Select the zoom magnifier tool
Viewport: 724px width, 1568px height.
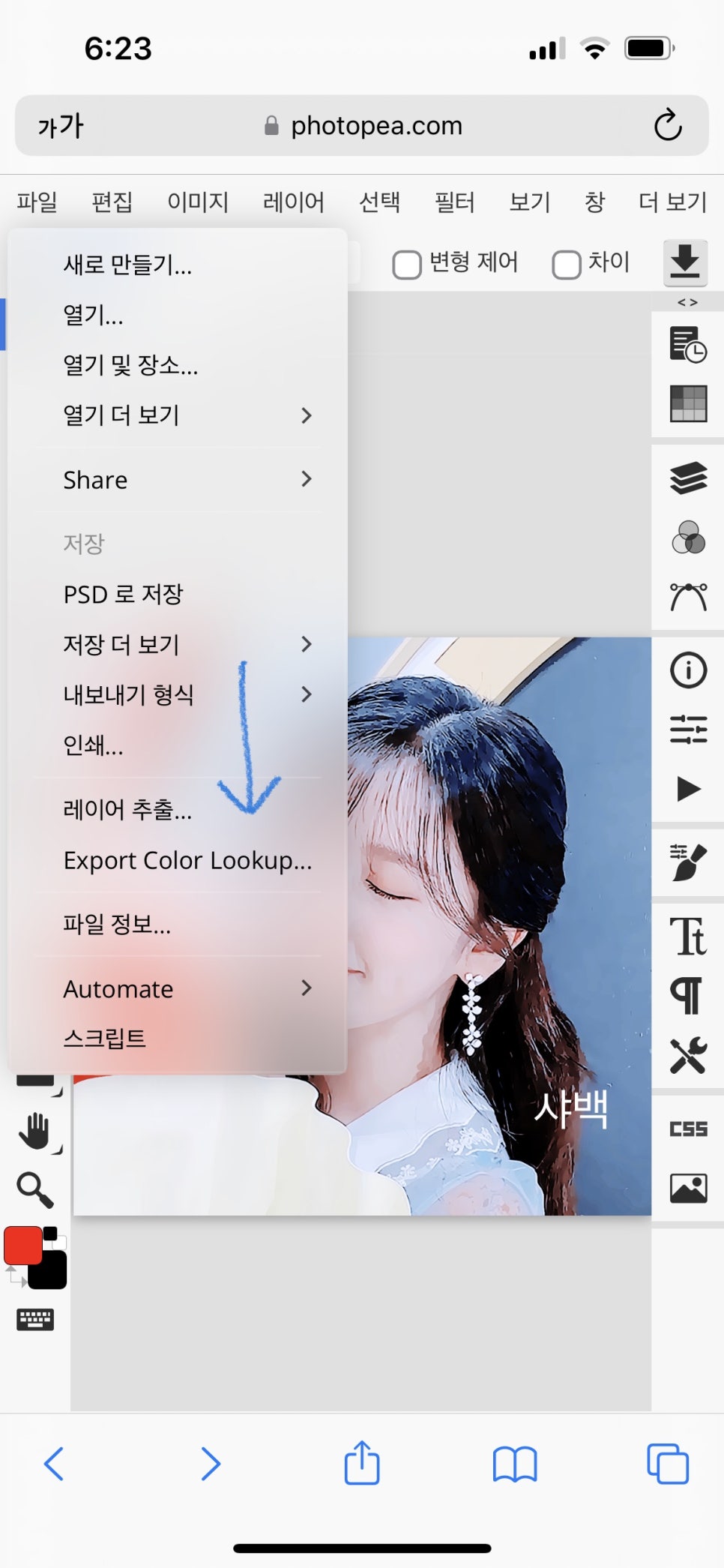[x=34, y=1190]
